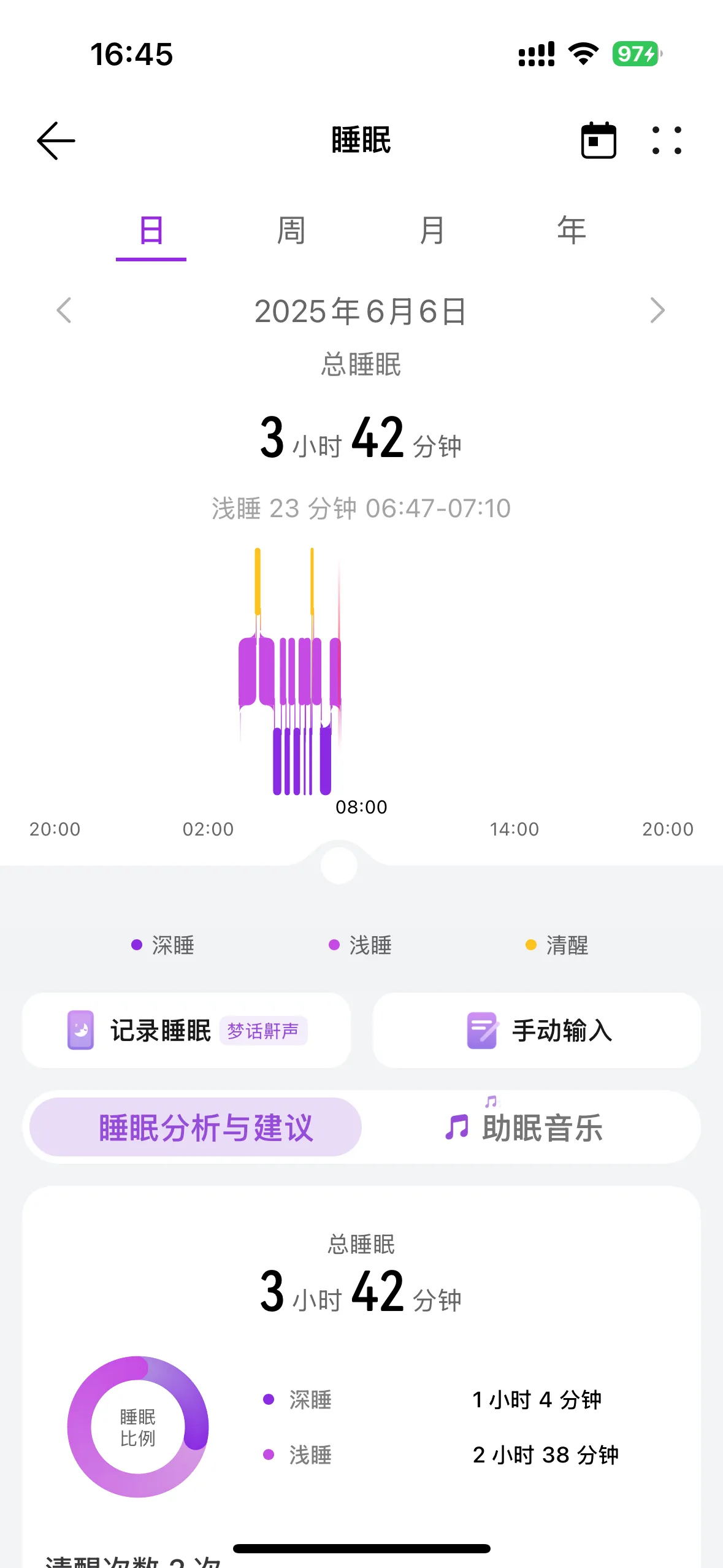Screen dimensions: 723x1568
Task: Switch to the 月 tab
Action: tap(432, 231)
